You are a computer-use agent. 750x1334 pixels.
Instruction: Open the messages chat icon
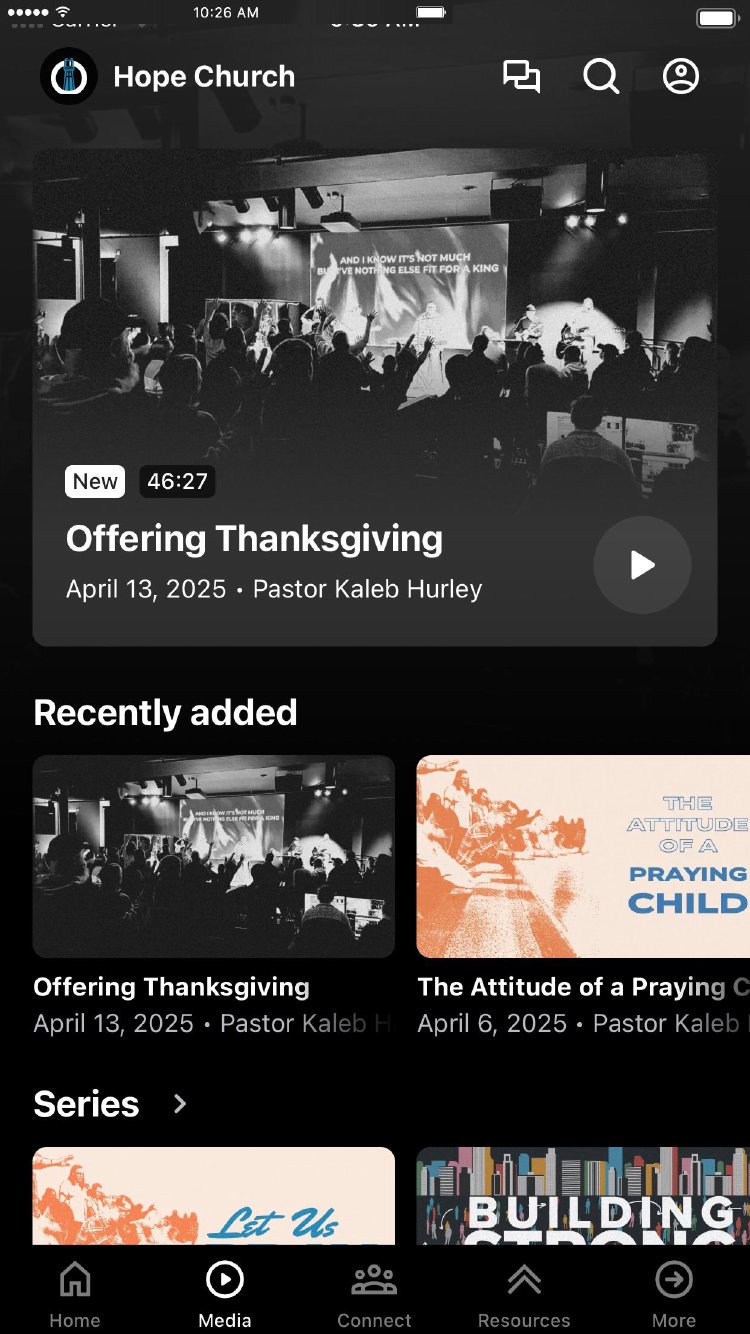tap(521, 77)
